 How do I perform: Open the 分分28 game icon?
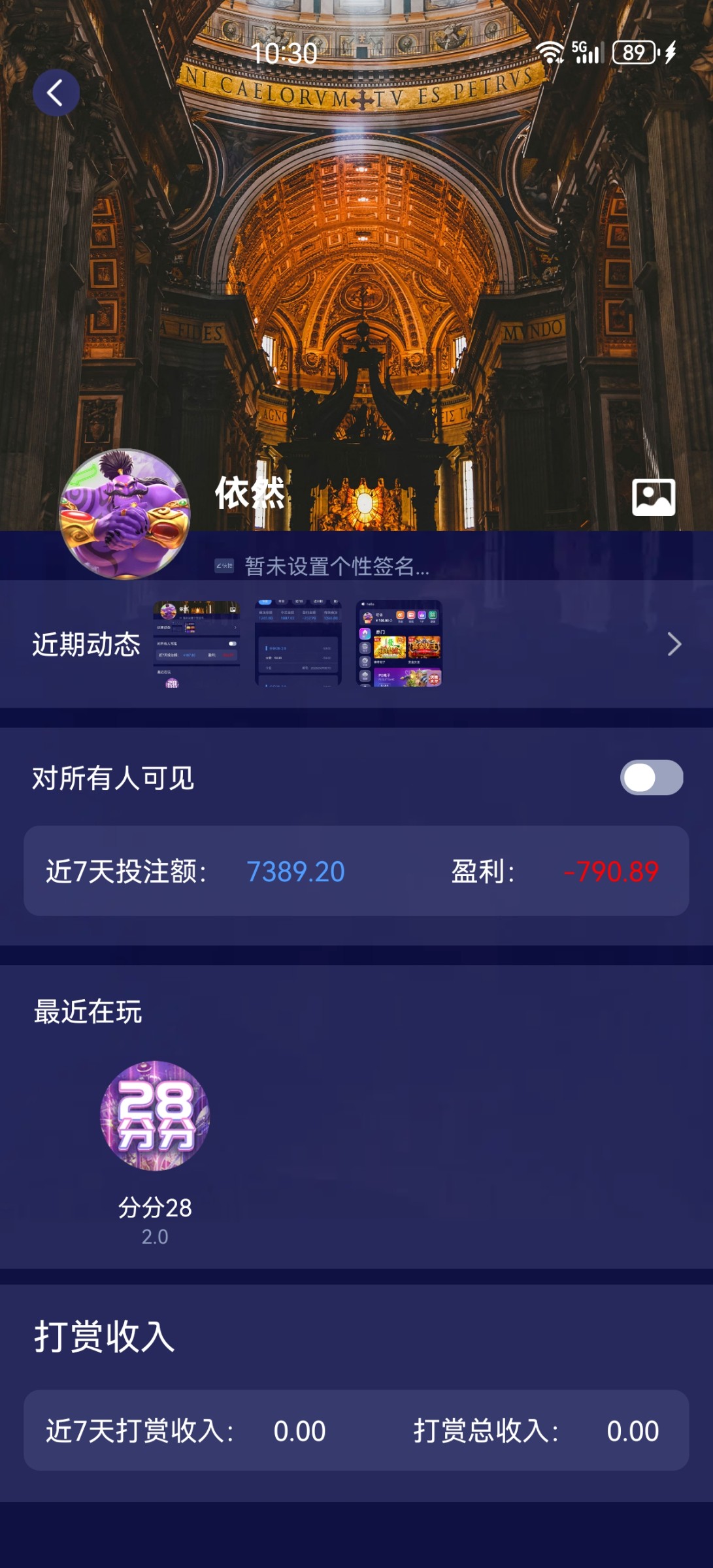click(155, 1116)
